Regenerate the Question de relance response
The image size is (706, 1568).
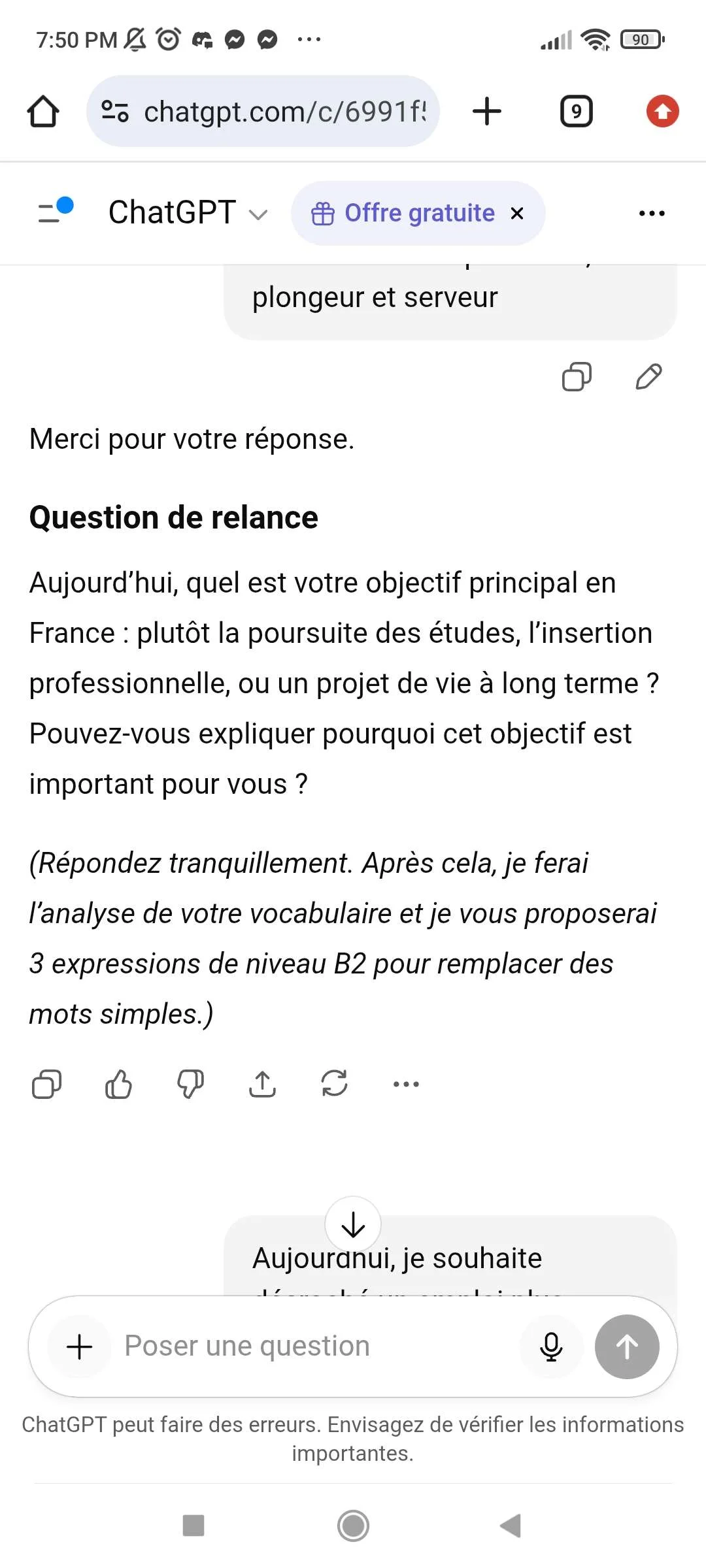click(x=334, y=1084)
